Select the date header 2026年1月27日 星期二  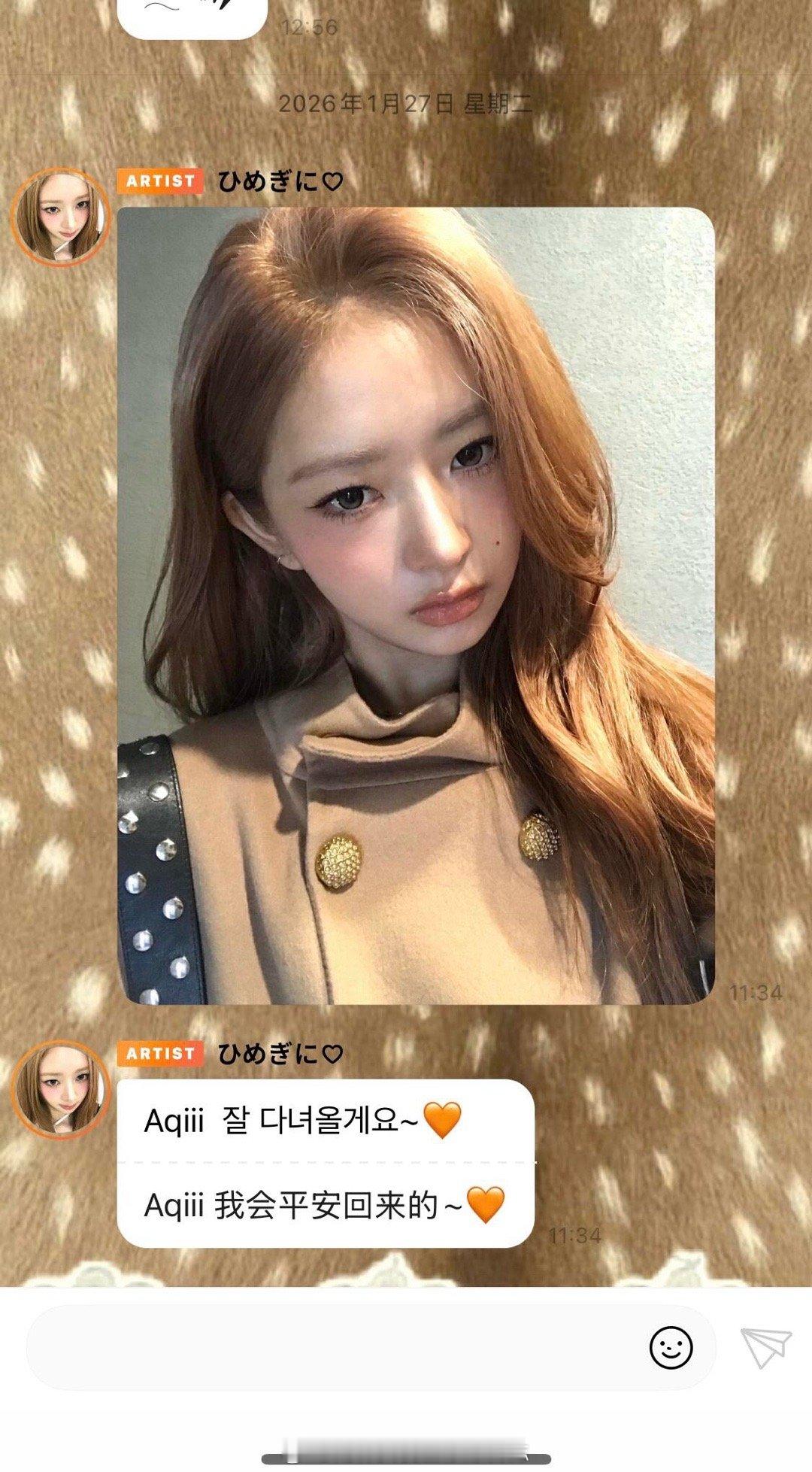click(406, 104)
